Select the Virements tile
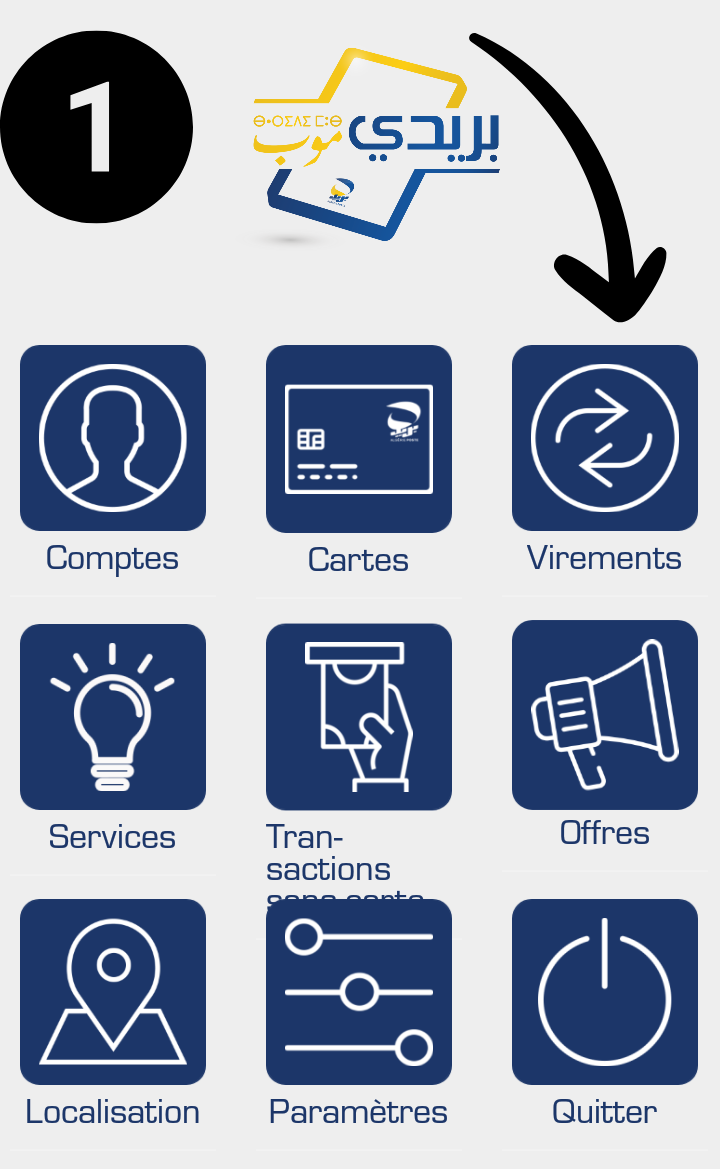The width and height of the screenshot is (720, 1169). coord(605,438)
